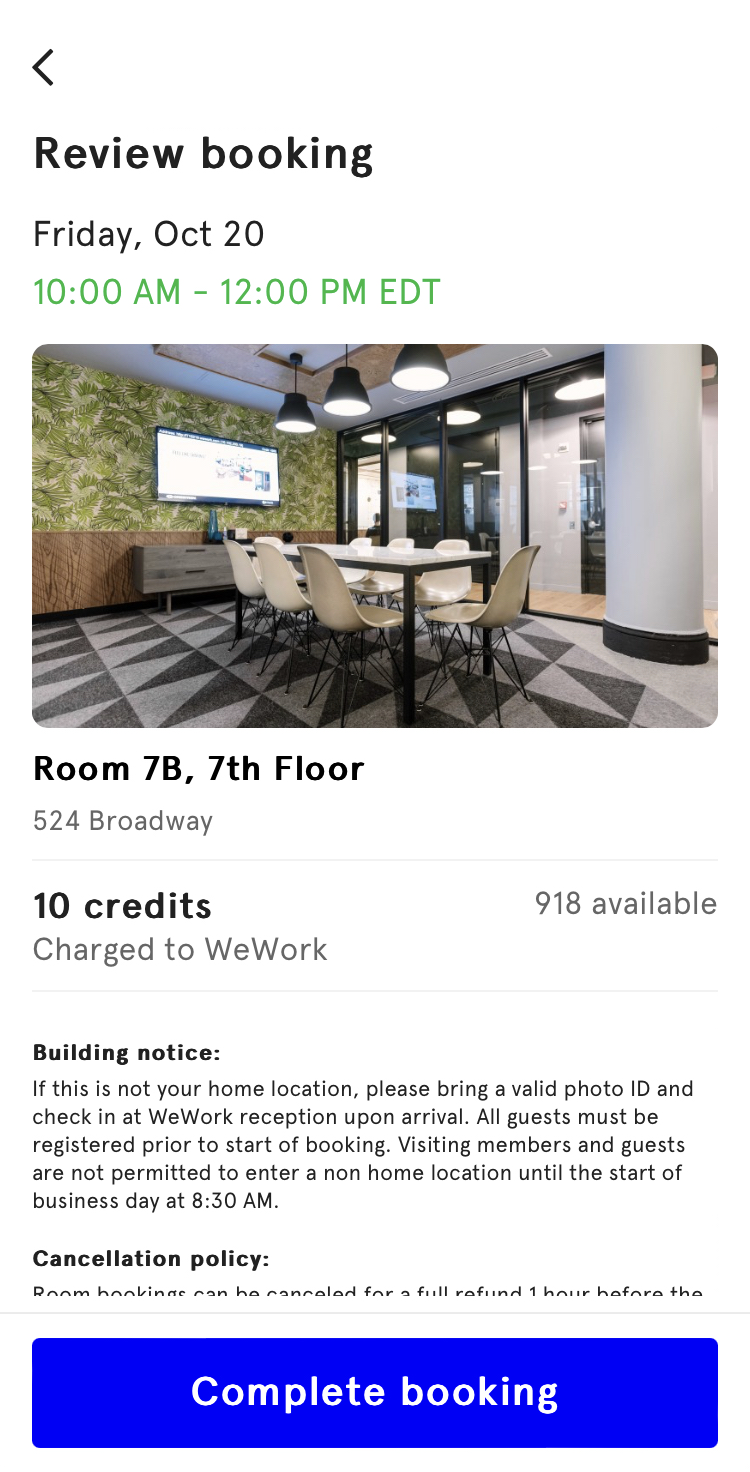Select the 918 available credits text
The height and width of the screenshot is (1472, 750).
(625, 903)
